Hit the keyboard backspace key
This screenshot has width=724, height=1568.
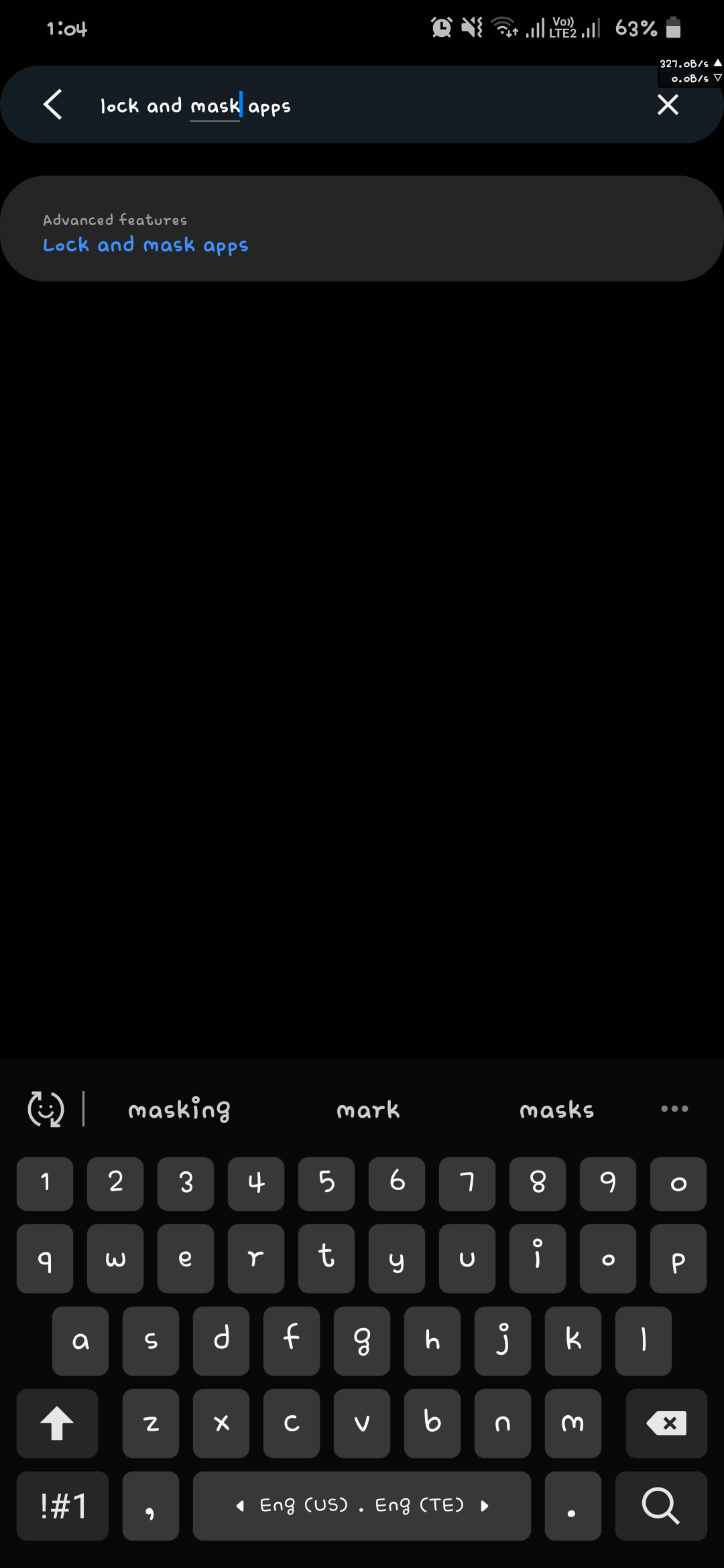[666, 1423]
